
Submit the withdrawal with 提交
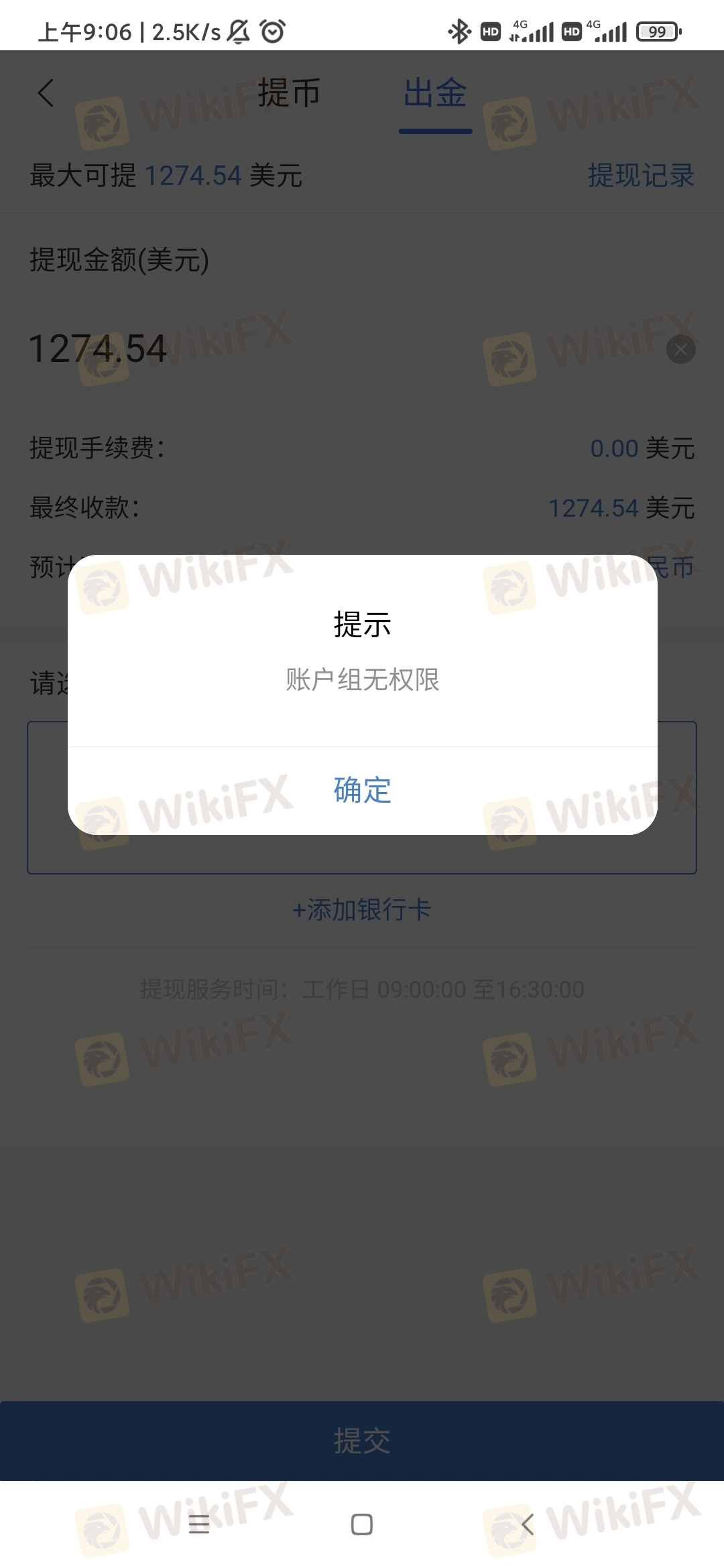tap(362, 1441)
